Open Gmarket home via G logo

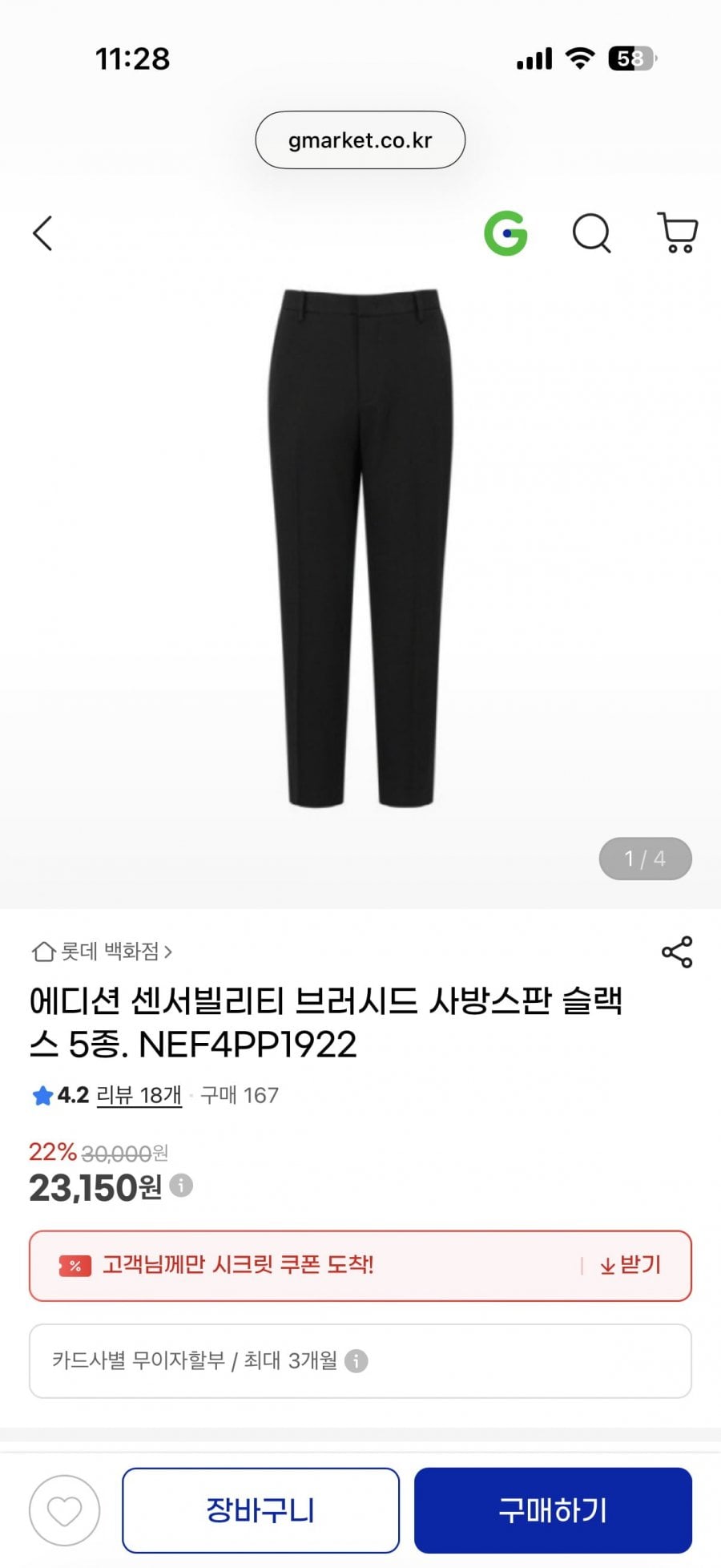pyautogui.click(x=506, y=233)
